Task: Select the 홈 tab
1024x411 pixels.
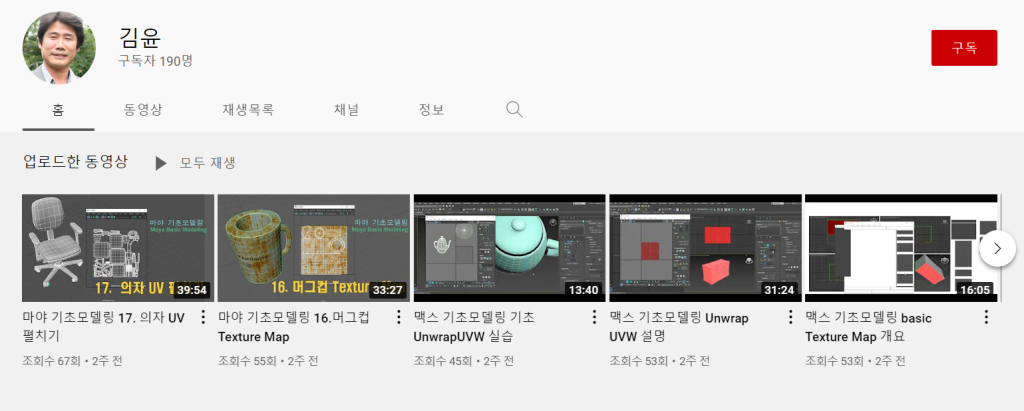Action: click(x=58, y=109)
